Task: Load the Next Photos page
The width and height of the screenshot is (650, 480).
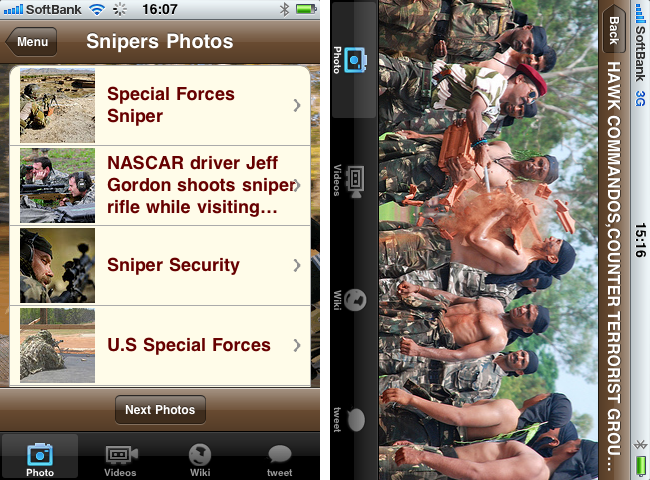Action: (160, 410)
